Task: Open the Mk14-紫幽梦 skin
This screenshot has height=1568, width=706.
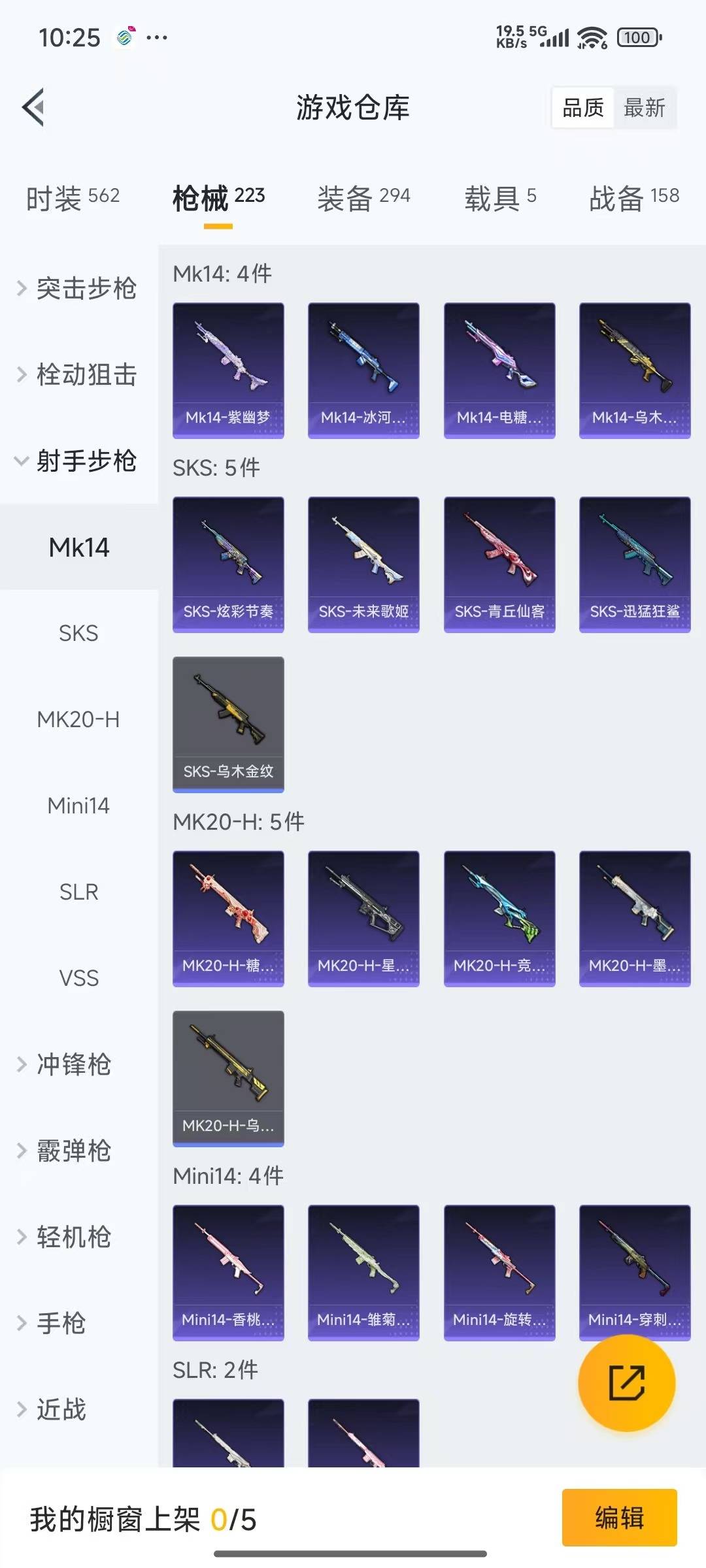Action: pos(228,370)
